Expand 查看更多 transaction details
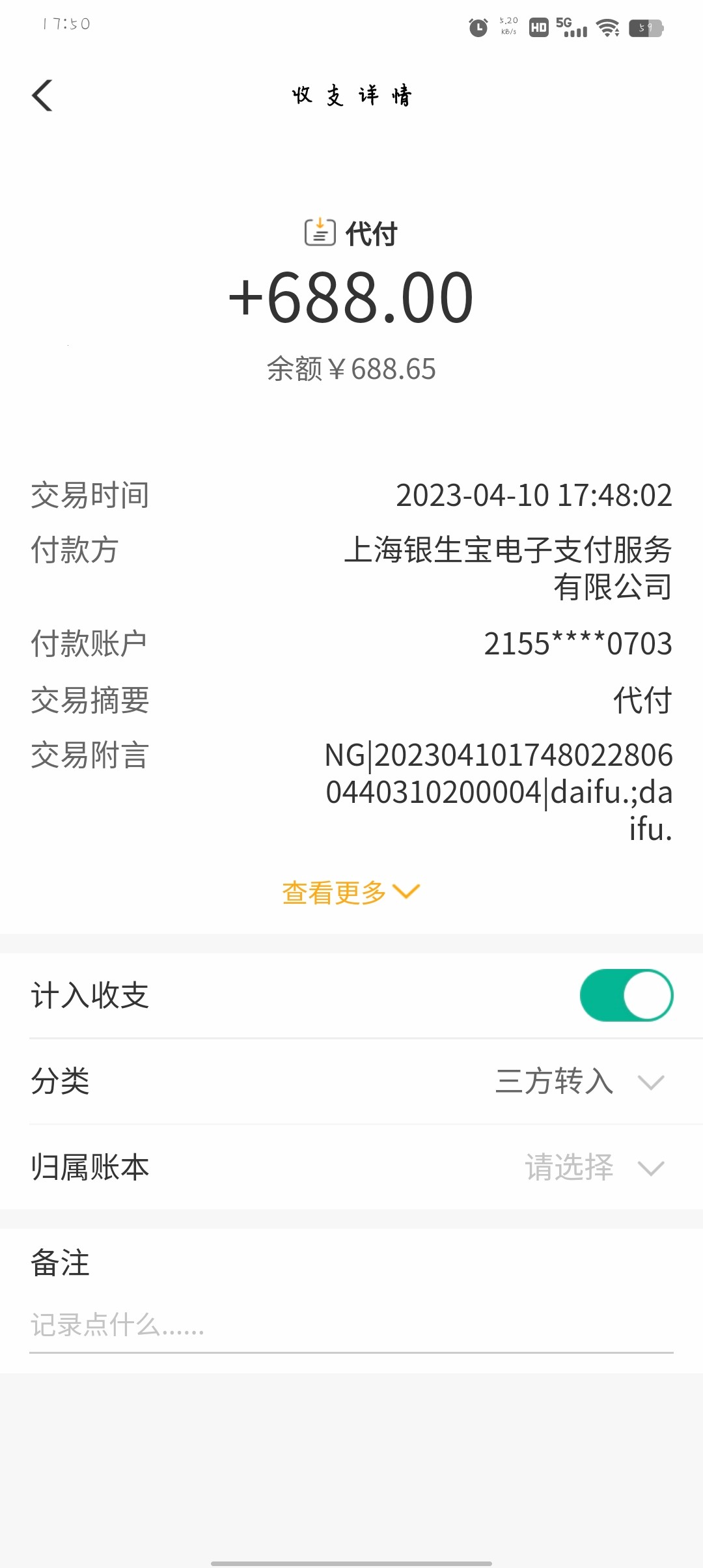Screen dimensions: 703x1568 point(351,892)
